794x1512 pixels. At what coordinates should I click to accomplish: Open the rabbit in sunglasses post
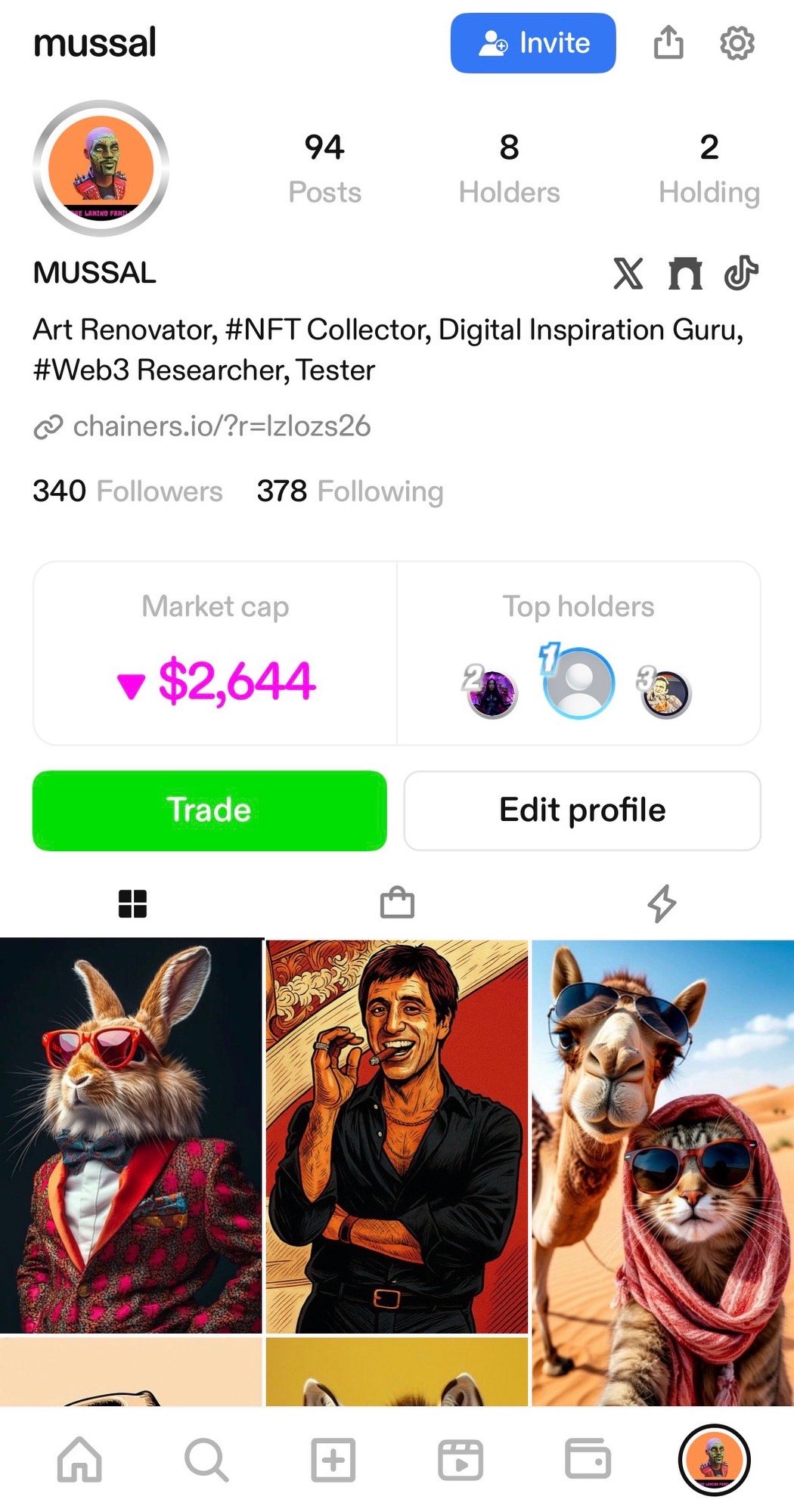pos(131,1134)
